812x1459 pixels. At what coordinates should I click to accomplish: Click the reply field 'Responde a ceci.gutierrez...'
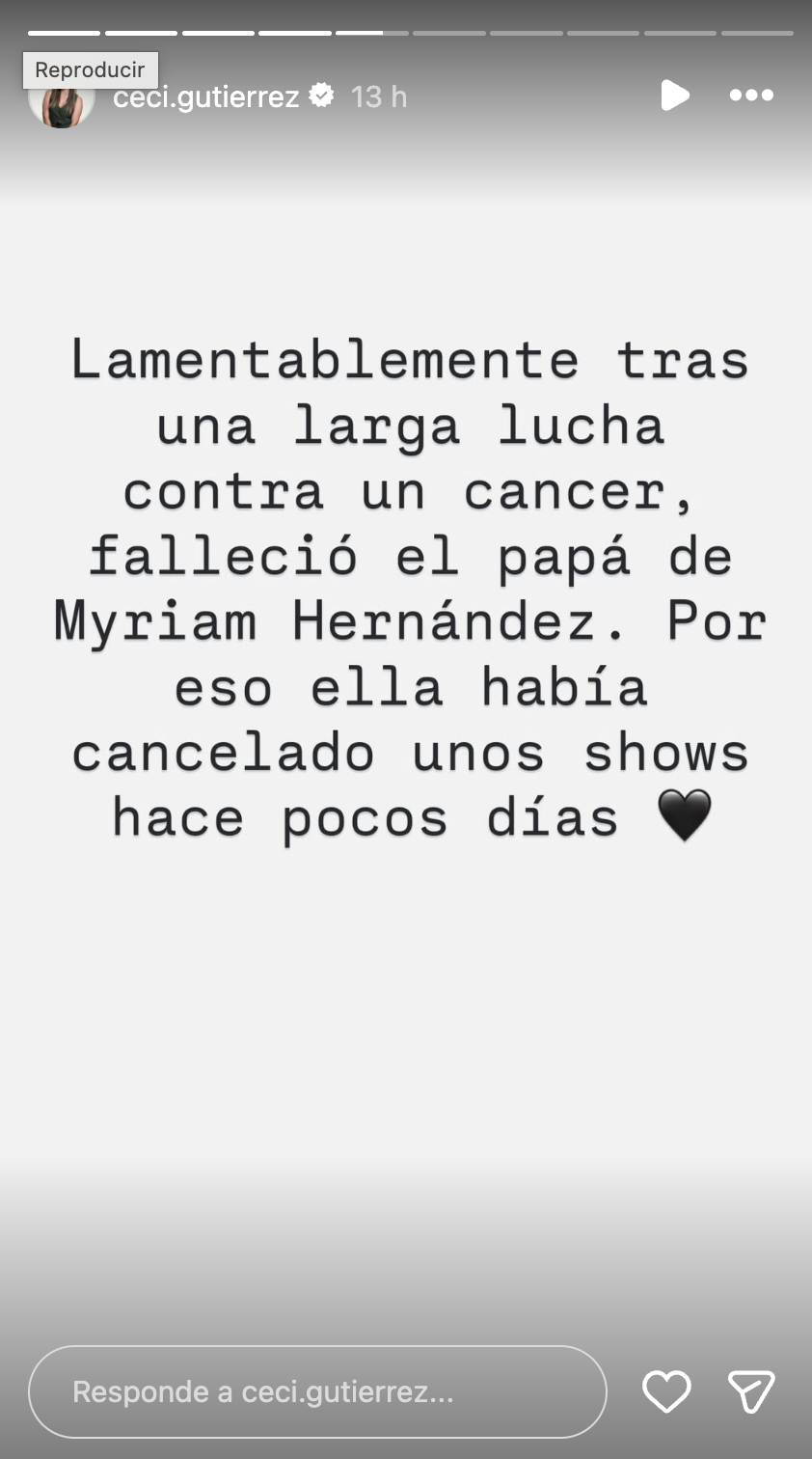[318, 1391]
